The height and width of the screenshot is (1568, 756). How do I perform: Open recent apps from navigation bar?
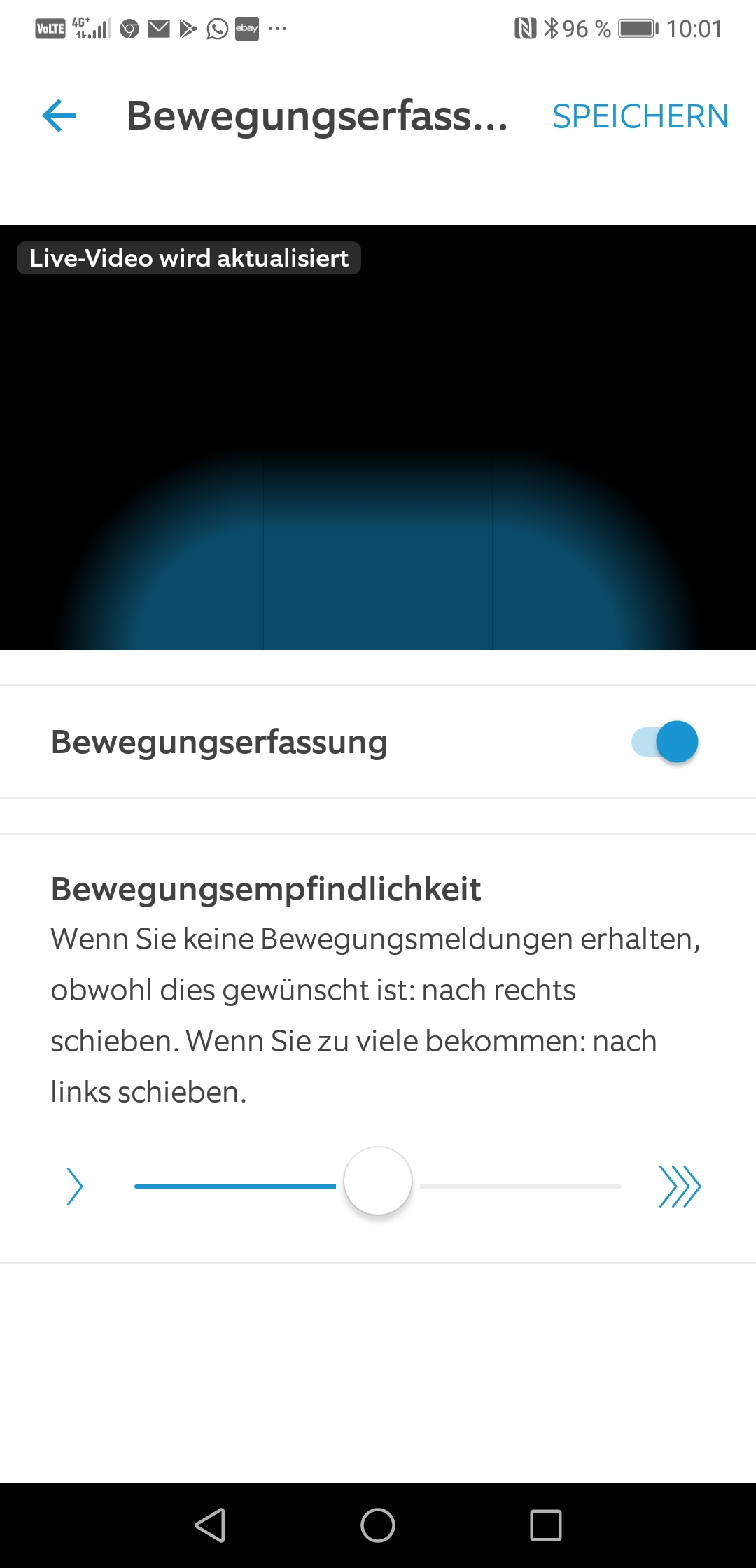point(546,1525)
